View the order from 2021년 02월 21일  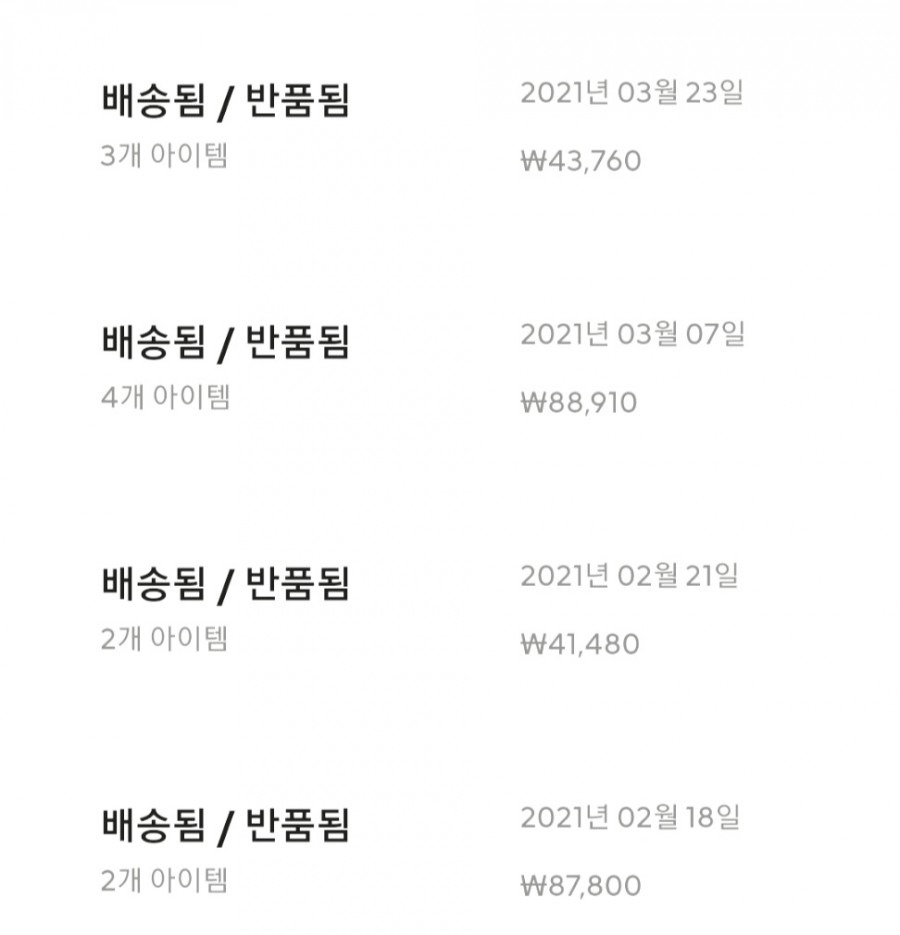point(450,609)
